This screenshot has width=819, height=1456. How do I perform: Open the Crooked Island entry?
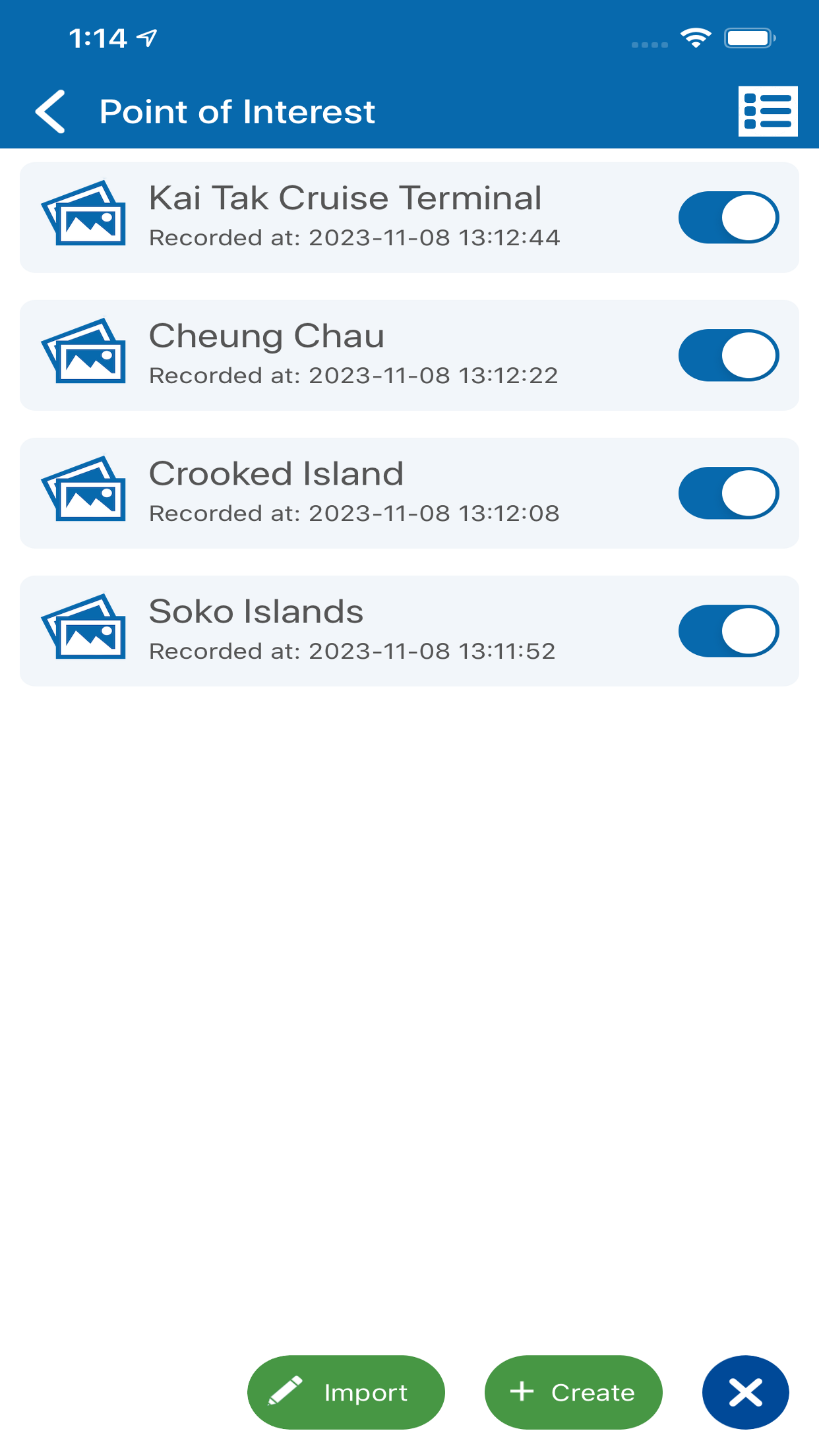409,493
